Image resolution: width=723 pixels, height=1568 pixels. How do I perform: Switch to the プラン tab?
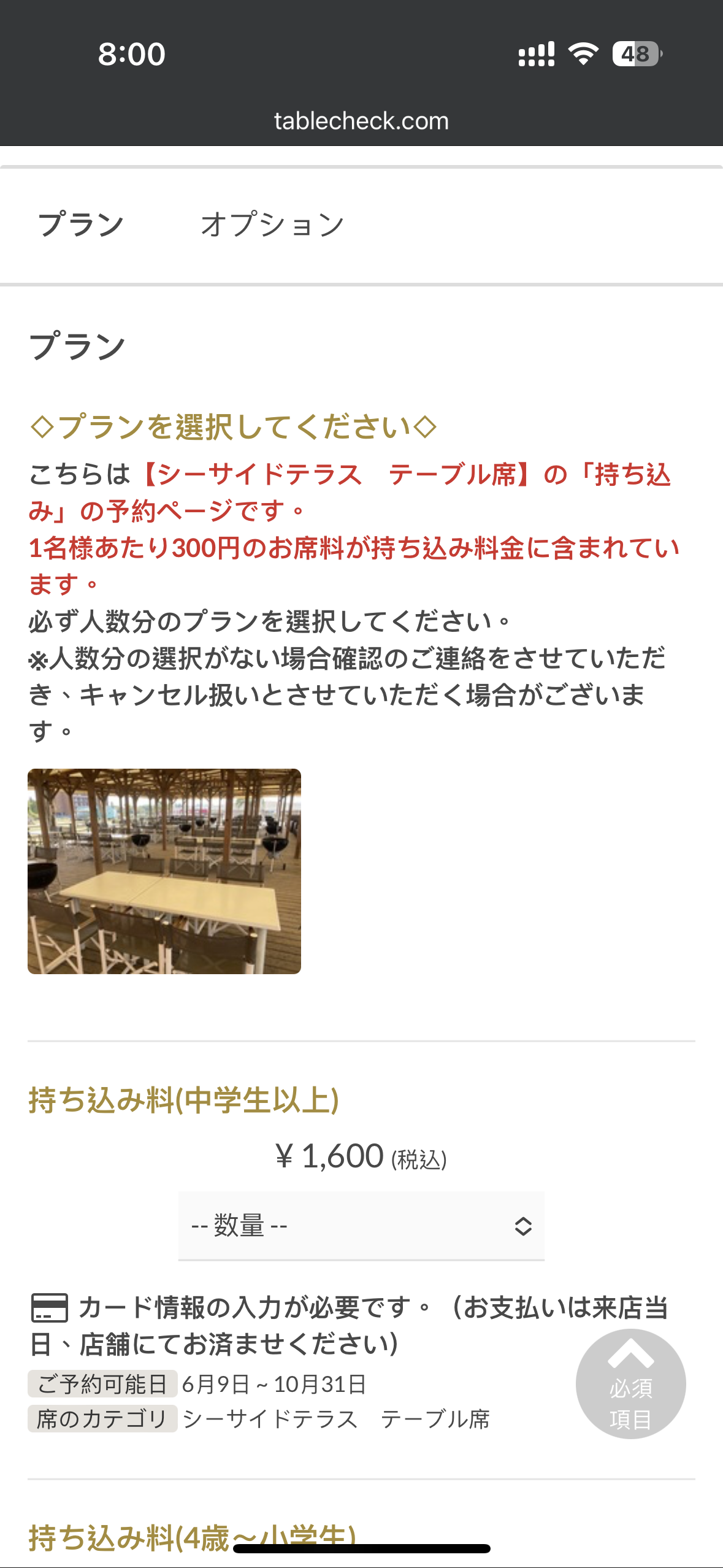pyautogui.click(x=81, y=225)
